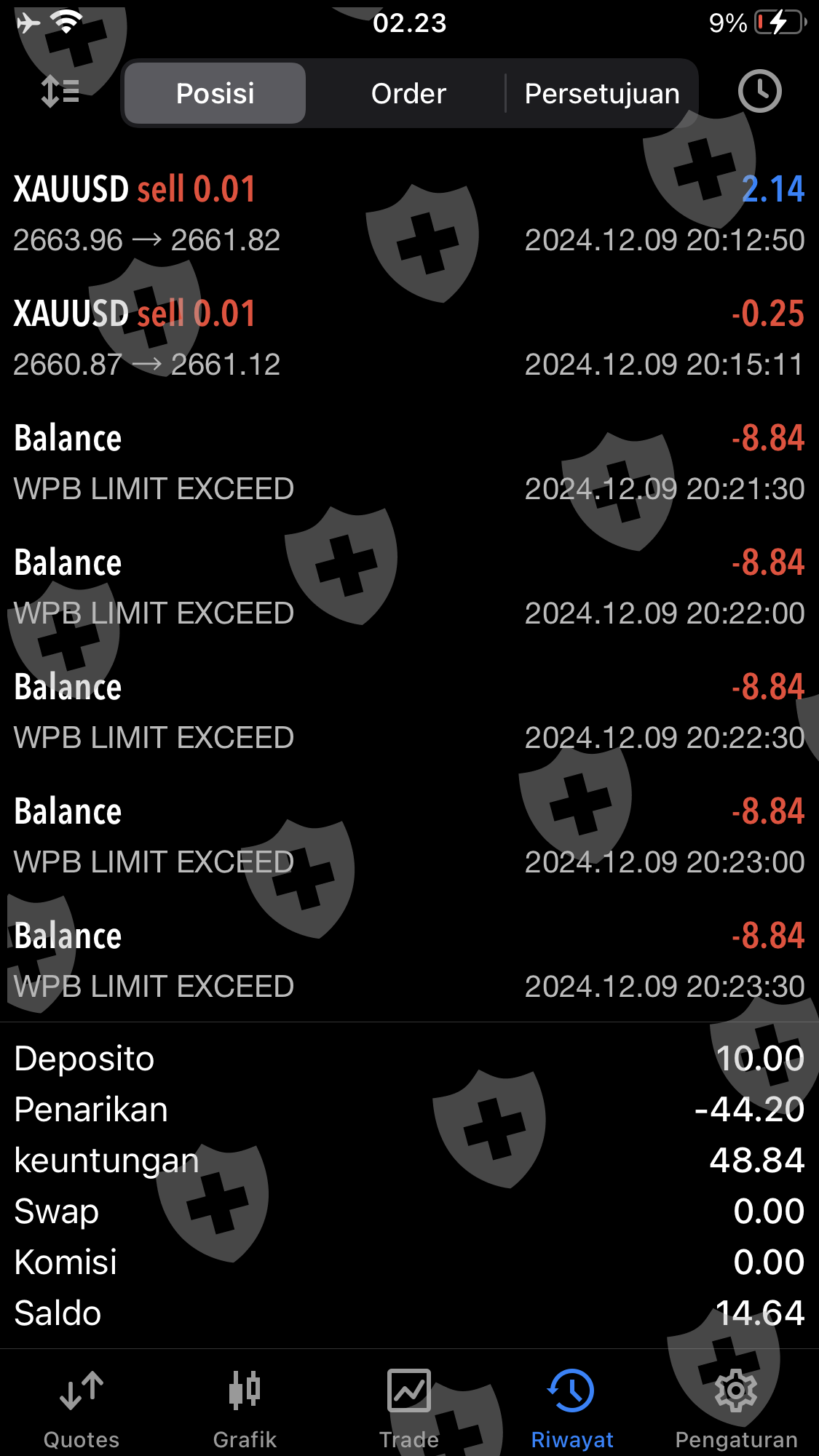The width and height of the screenshot is (819, 1456).
Task: Open XAUUSD sell trade with 2.14 profit
Action: (x=409, y=214)
